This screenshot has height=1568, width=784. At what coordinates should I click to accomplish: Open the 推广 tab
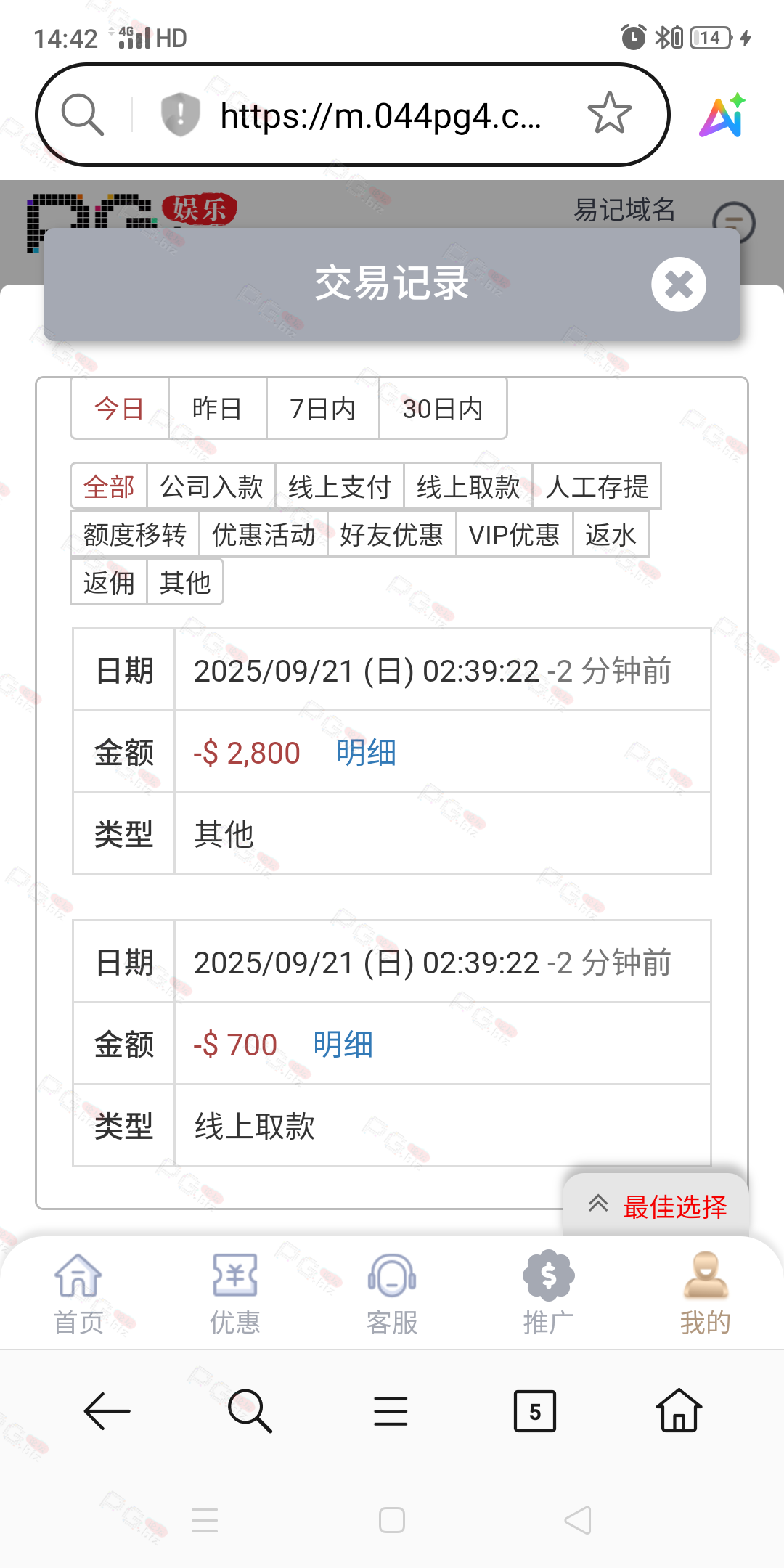pyautogui.click(x=549, y=1294)
